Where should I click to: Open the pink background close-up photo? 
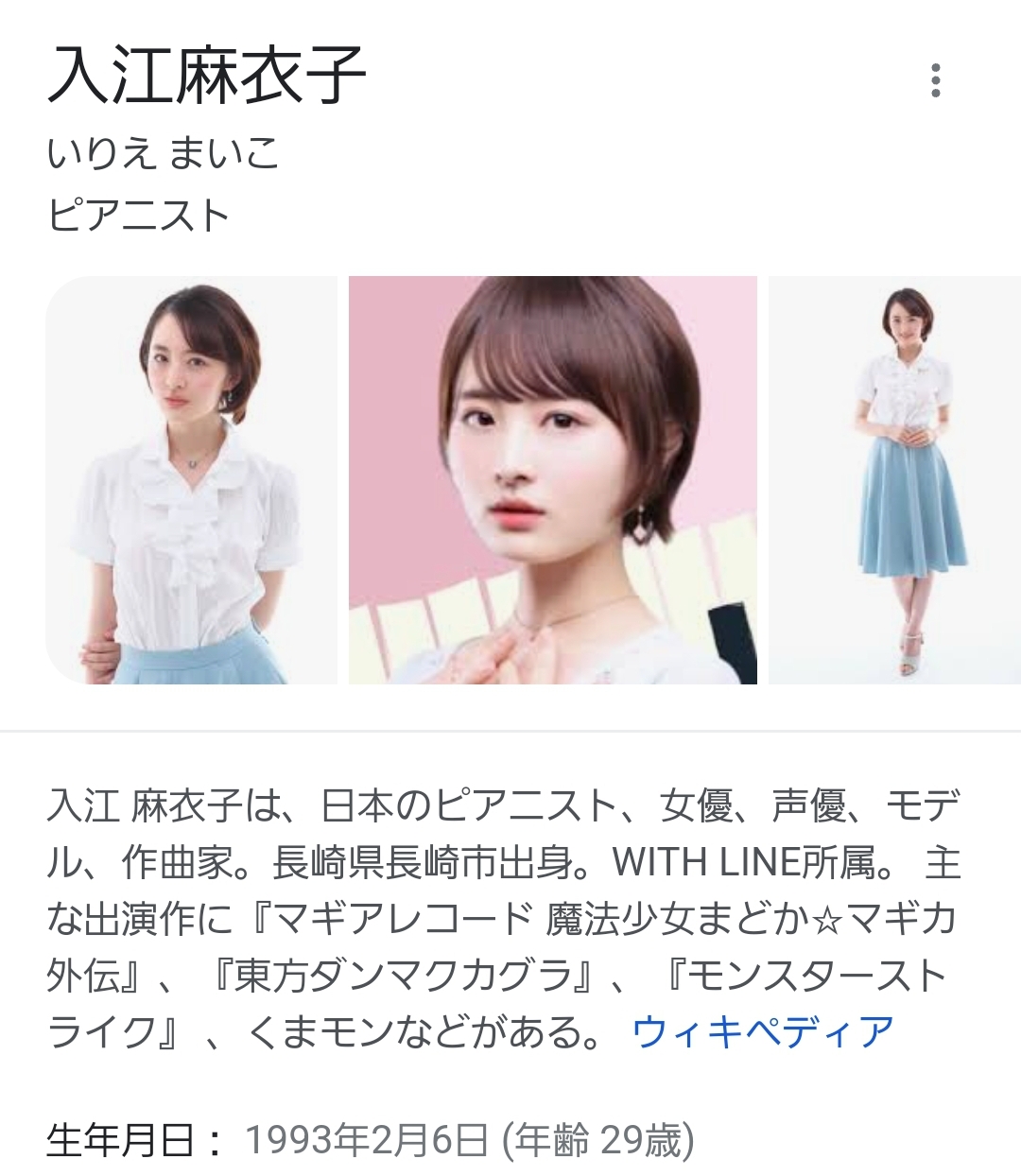pos(553,480)
